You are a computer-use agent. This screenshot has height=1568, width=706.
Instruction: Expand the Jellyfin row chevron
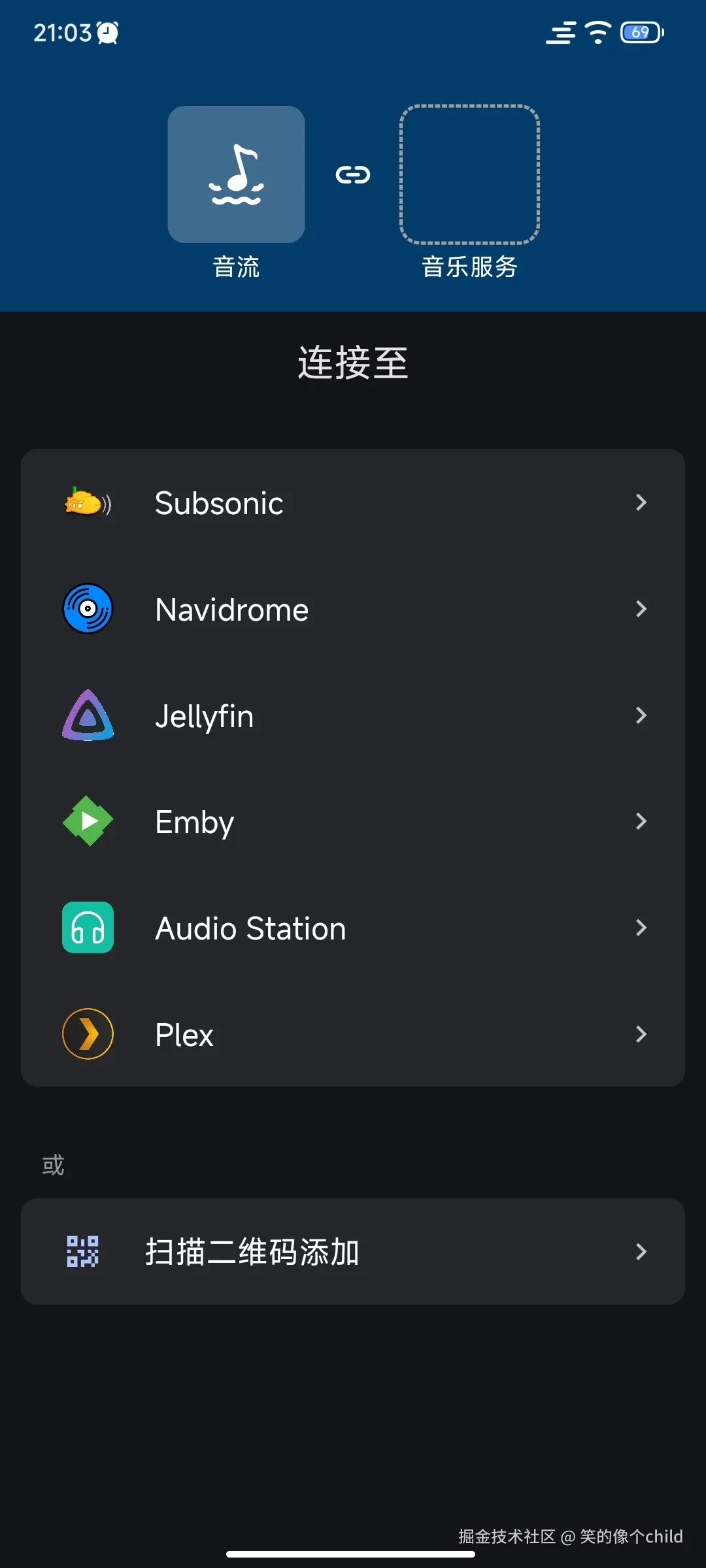point(641,715)
